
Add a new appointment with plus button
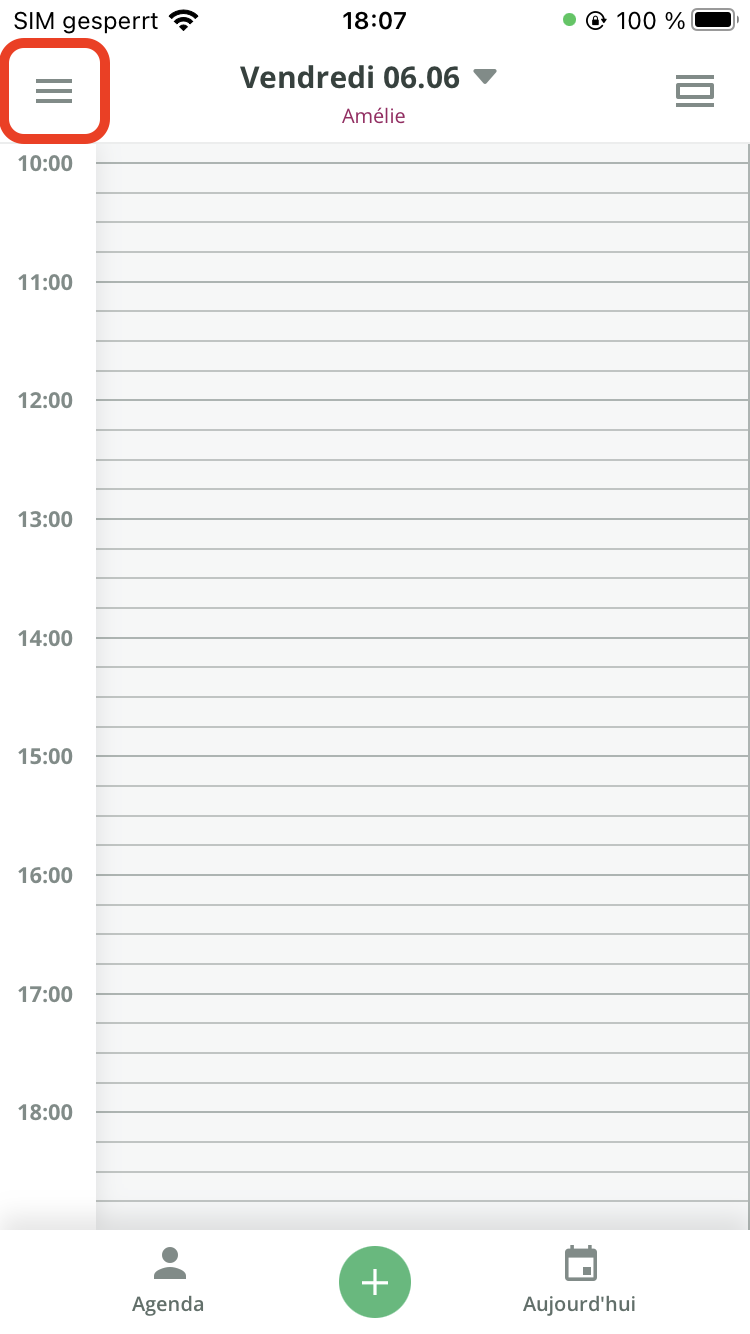point(375,1281)
